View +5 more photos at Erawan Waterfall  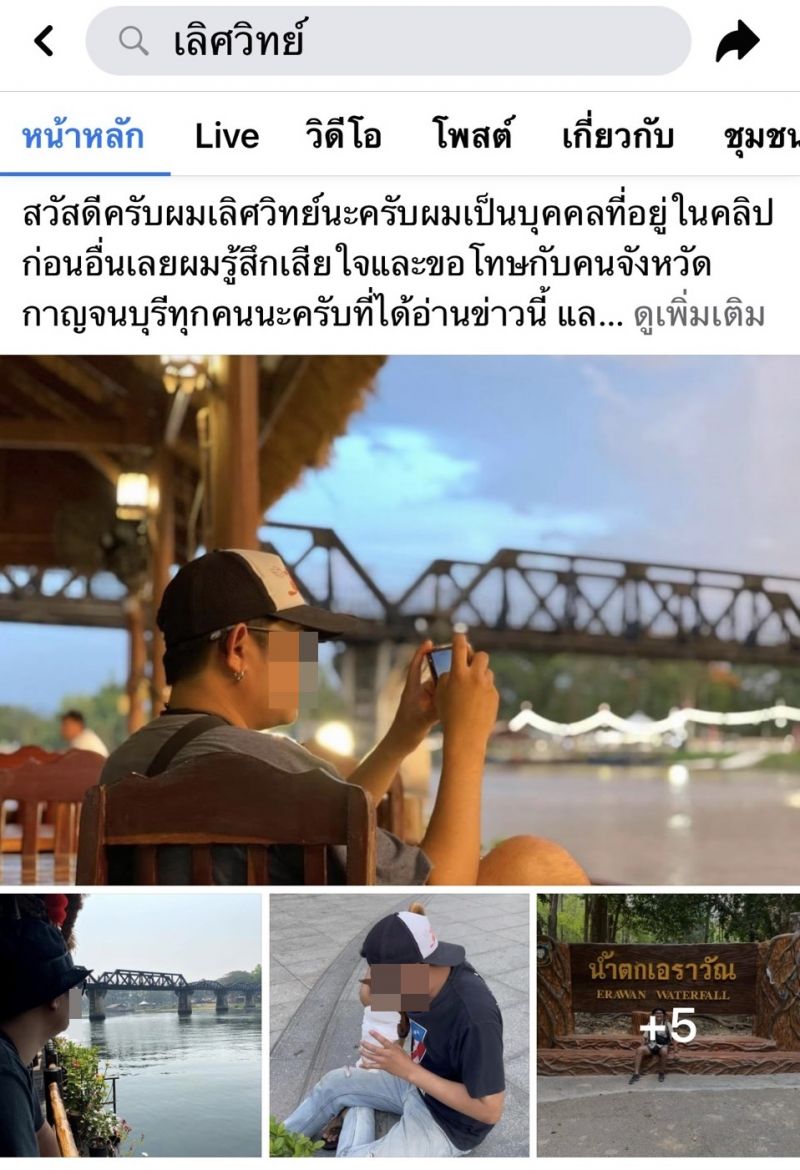click(668, 1025)
